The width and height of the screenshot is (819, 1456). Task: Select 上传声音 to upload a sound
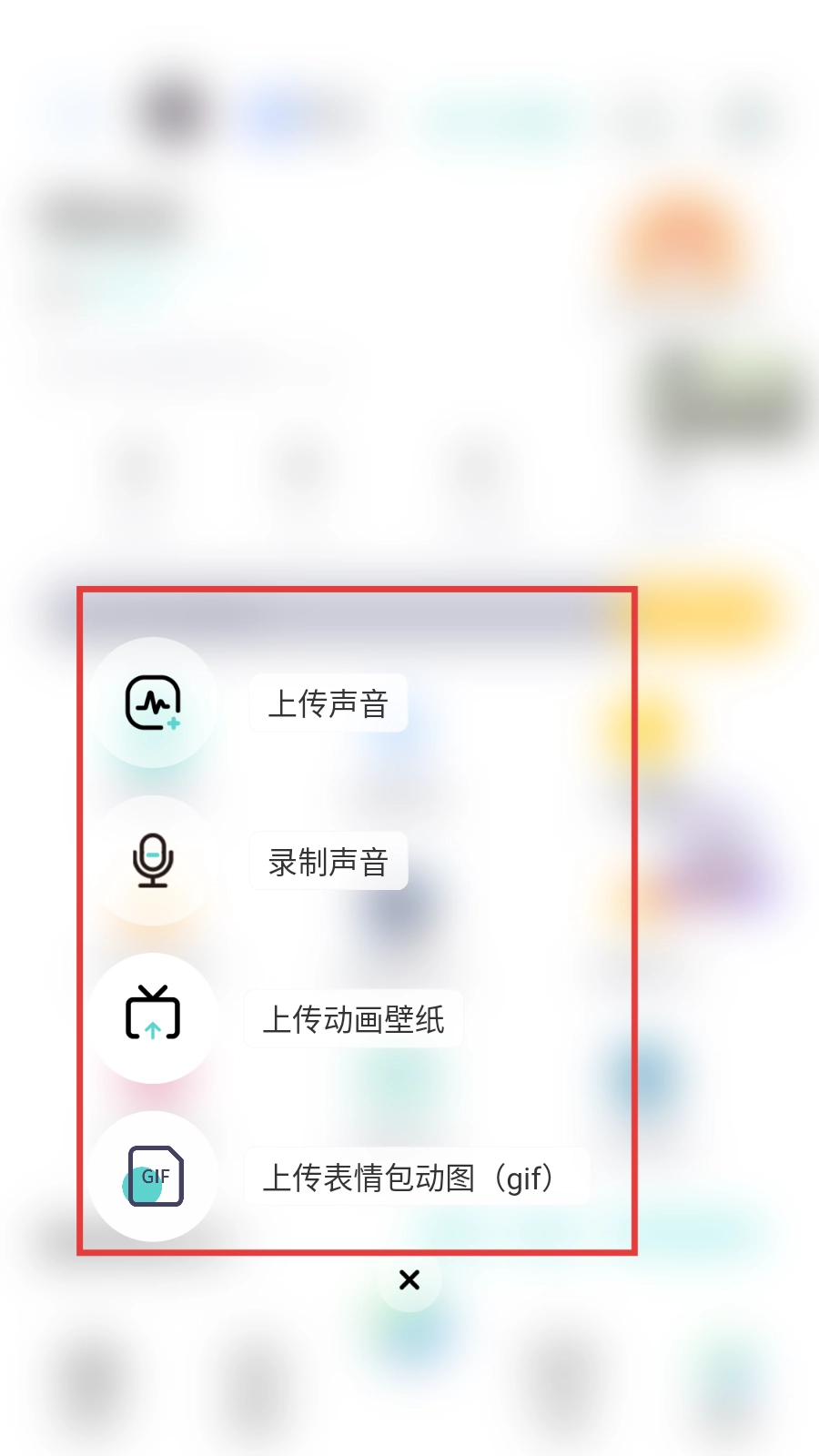coord(328,703)
